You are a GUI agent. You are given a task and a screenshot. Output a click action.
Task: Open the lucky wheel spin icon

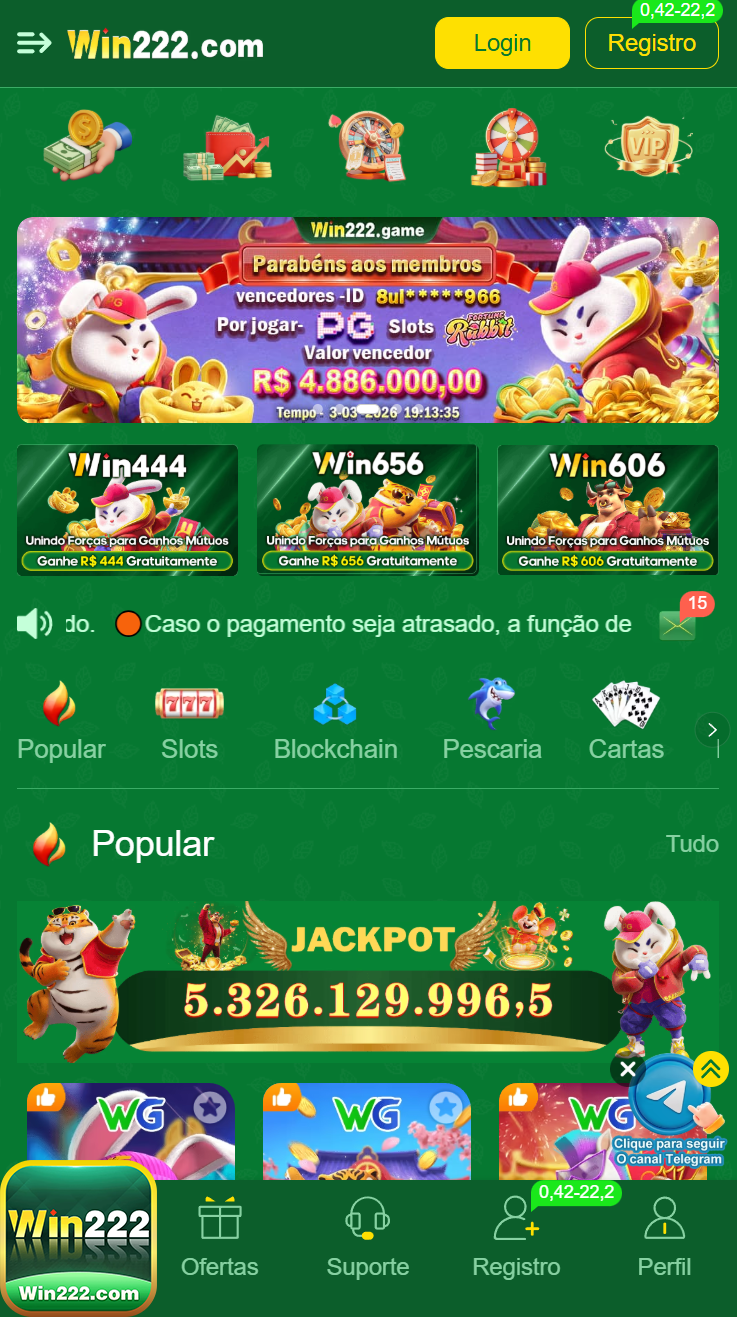coord(368,145)
